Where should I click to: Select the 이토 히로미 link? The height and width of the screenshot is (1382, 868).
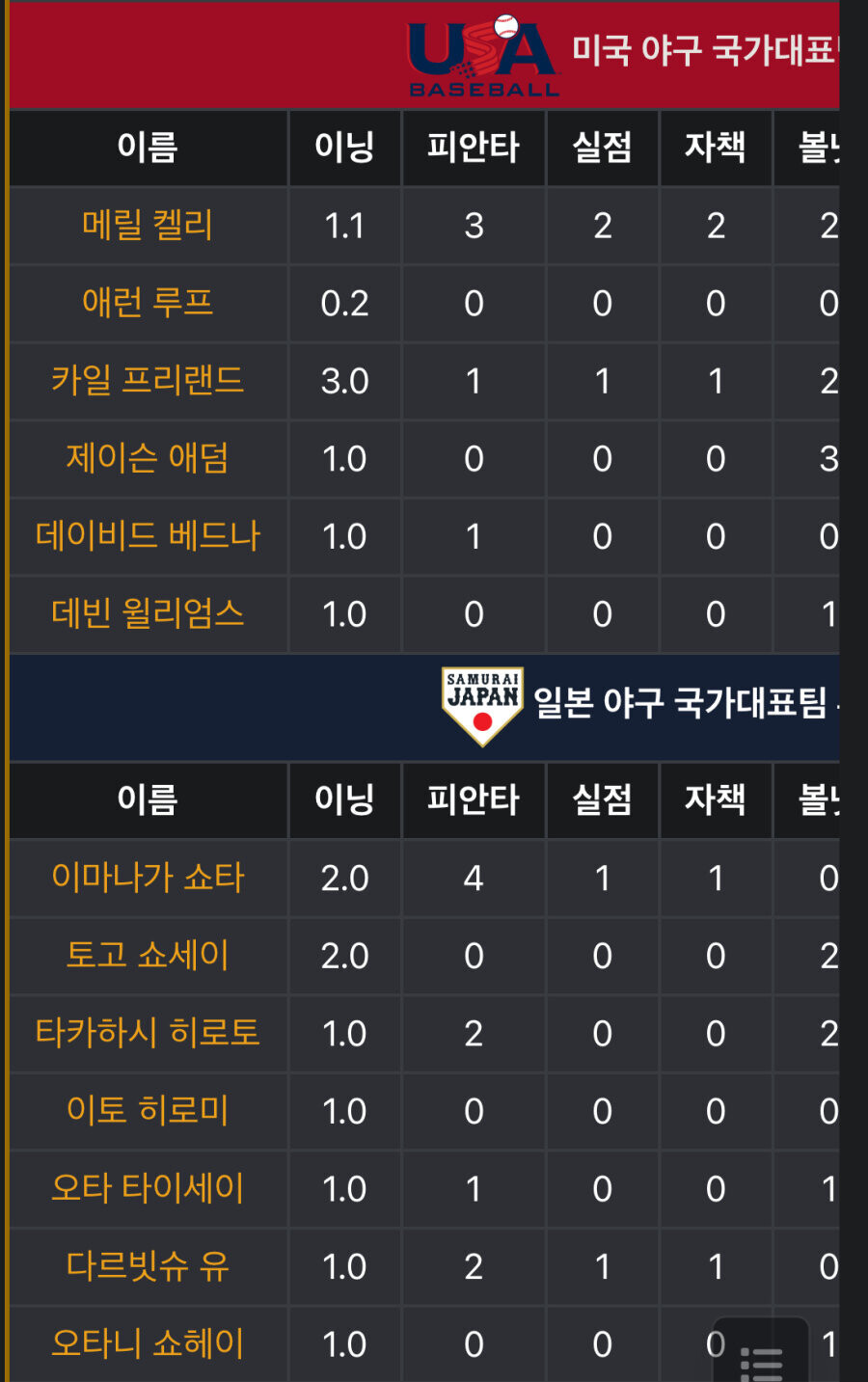[148, 1111]
